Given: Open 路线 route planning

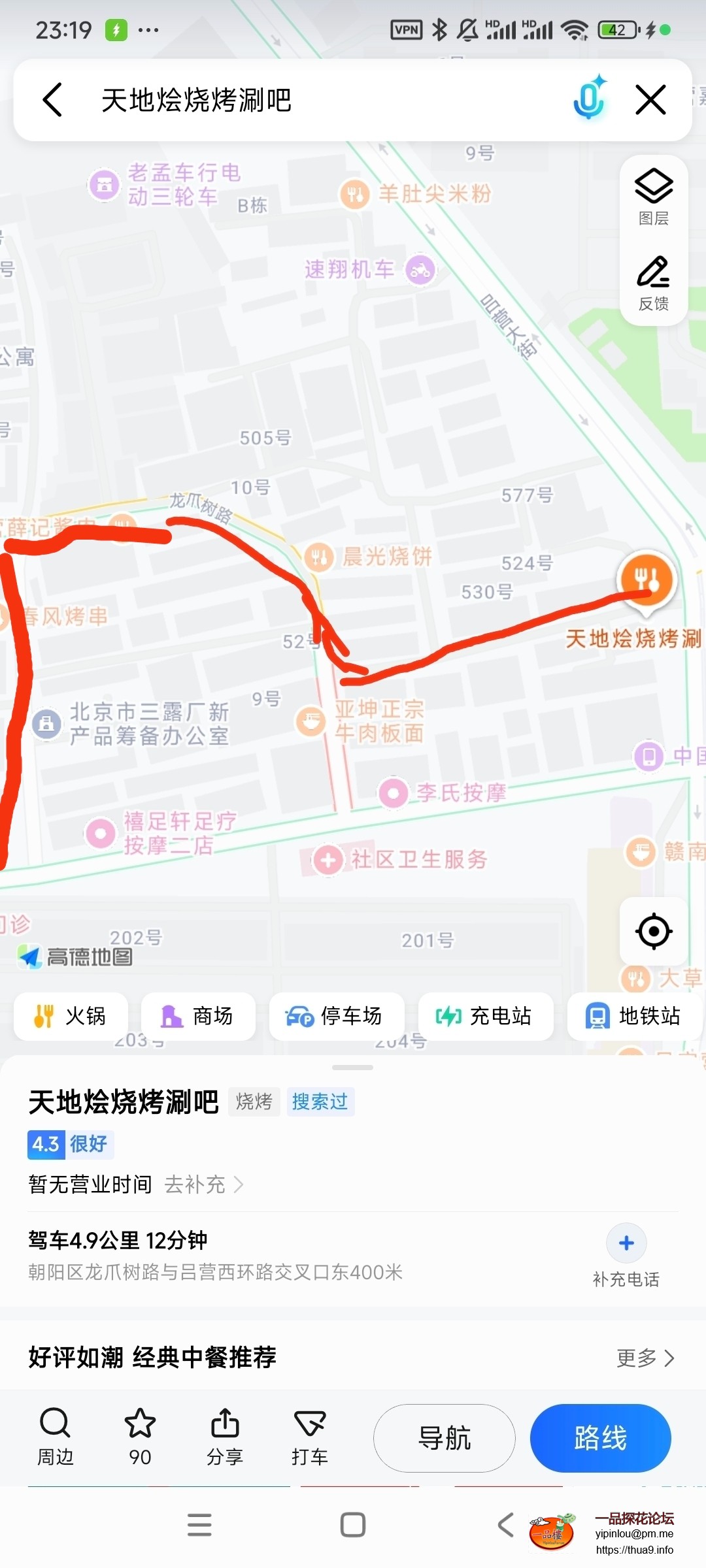Looking at the screenshot, I should (600, 1438).
